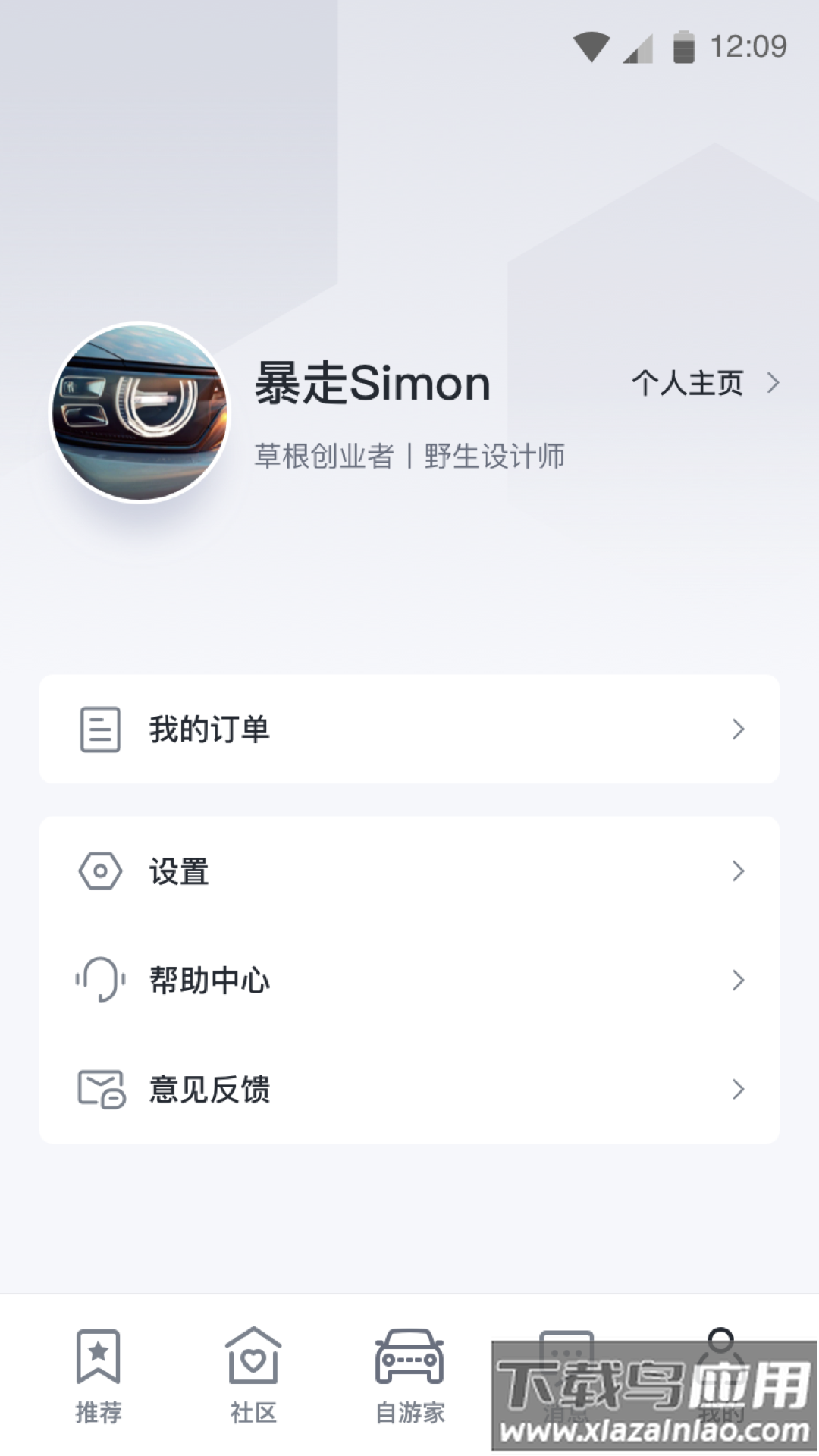Open 意见反馈 feedback row
Screen dimensions: 819x1456
click(x=409, y=1089)
